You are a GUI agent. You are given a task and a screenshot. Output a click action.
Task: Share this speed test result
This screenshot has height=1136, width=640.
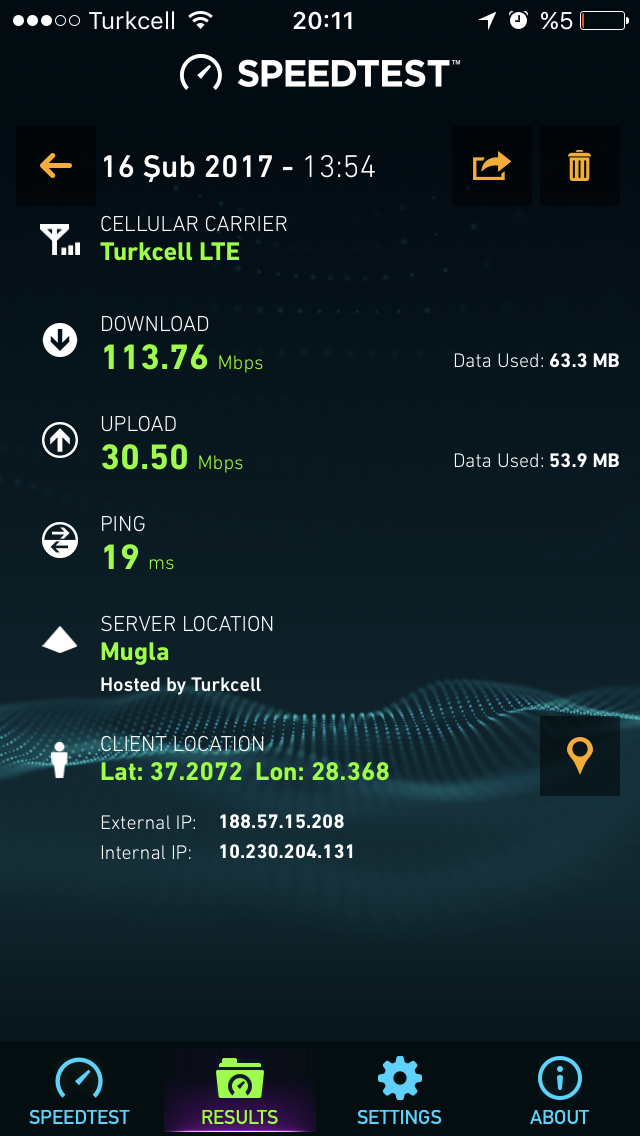click(x=492, y=166)
